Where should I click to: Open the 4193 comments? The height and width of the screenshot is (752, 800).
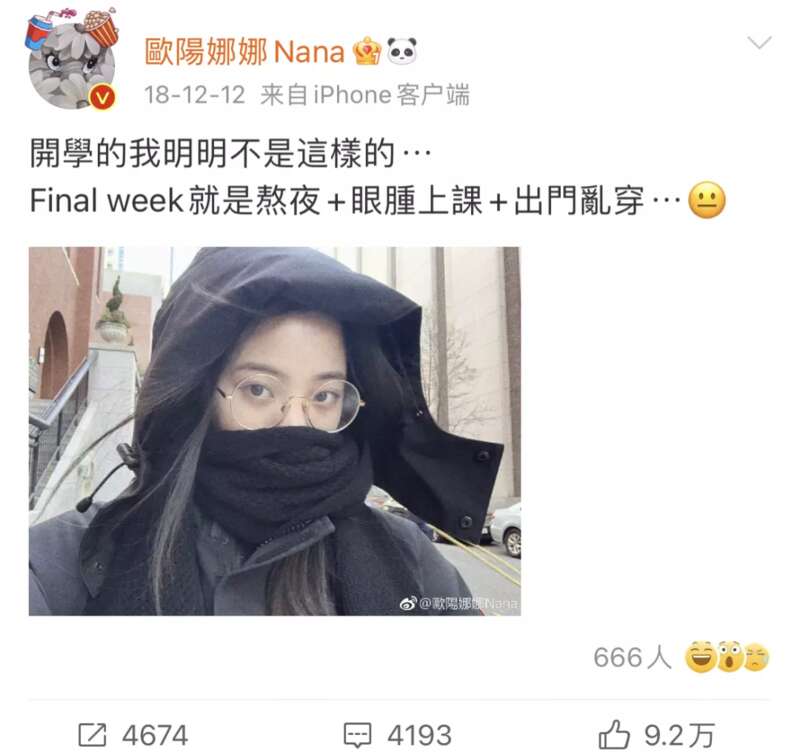396,735
